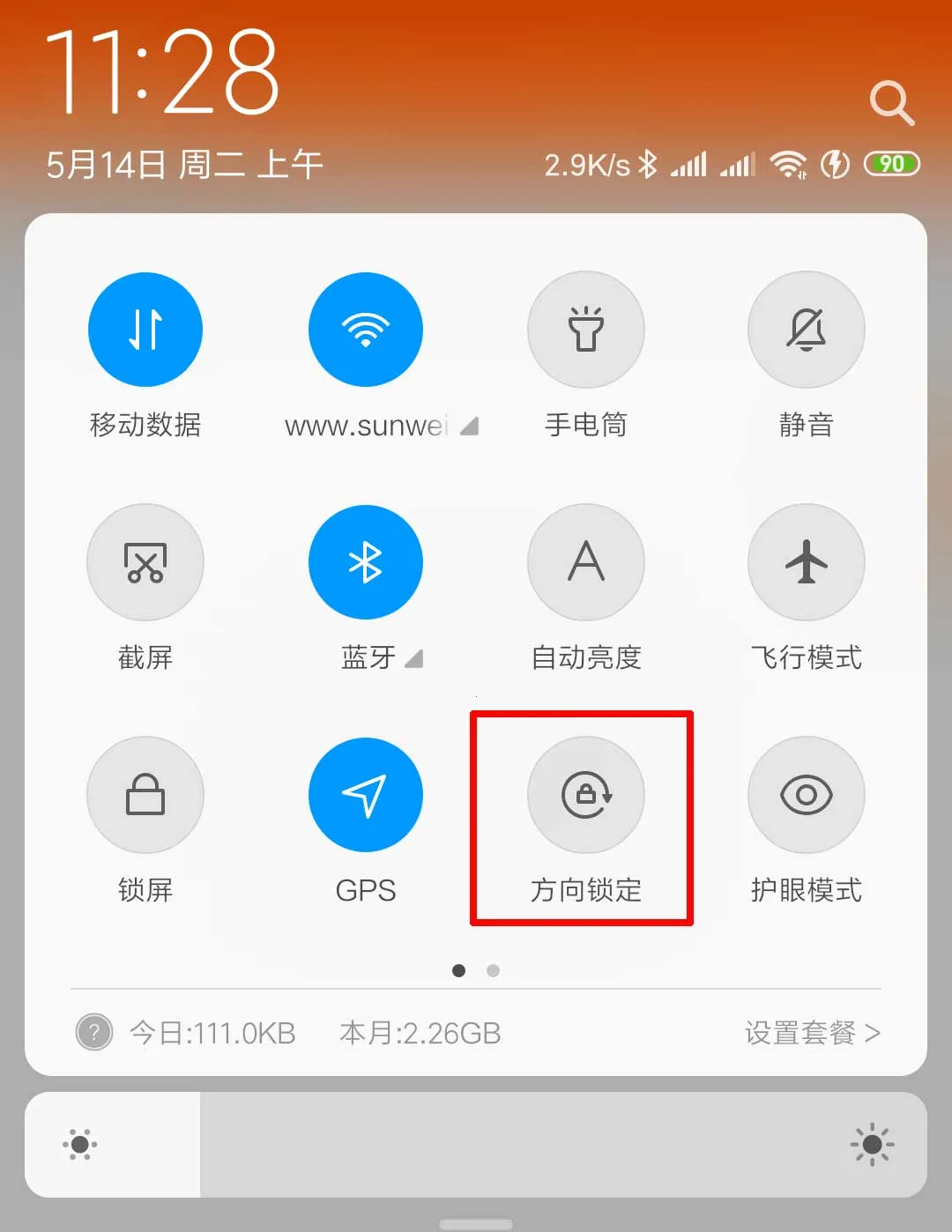The height and width of the screenshot is (1232, 952).
Task: Turn off the GPS tile
Action: 366,795
